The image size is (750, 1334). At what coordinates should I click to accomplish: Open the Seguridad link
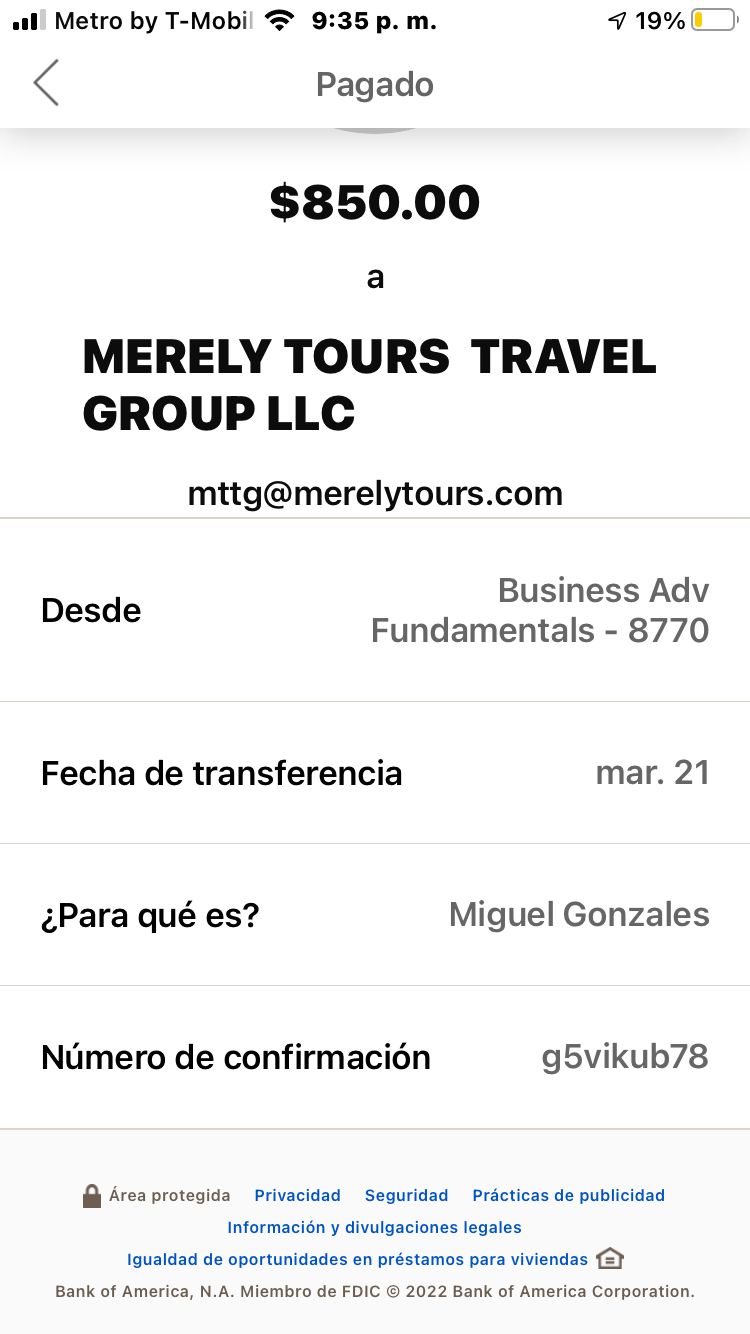(406, 1195)
